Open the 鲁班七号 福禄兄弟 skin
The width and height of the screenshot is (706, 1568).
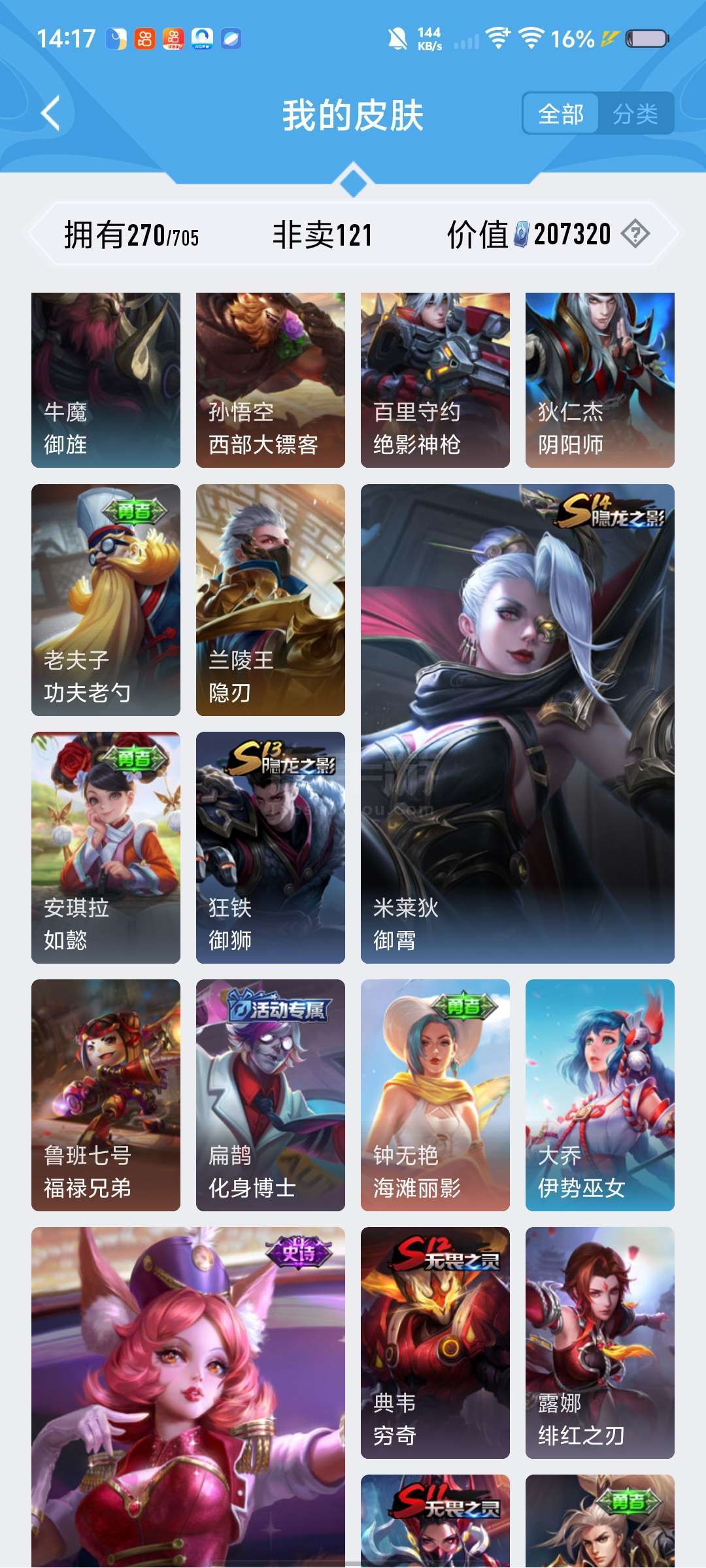(x=106, y=1095)
